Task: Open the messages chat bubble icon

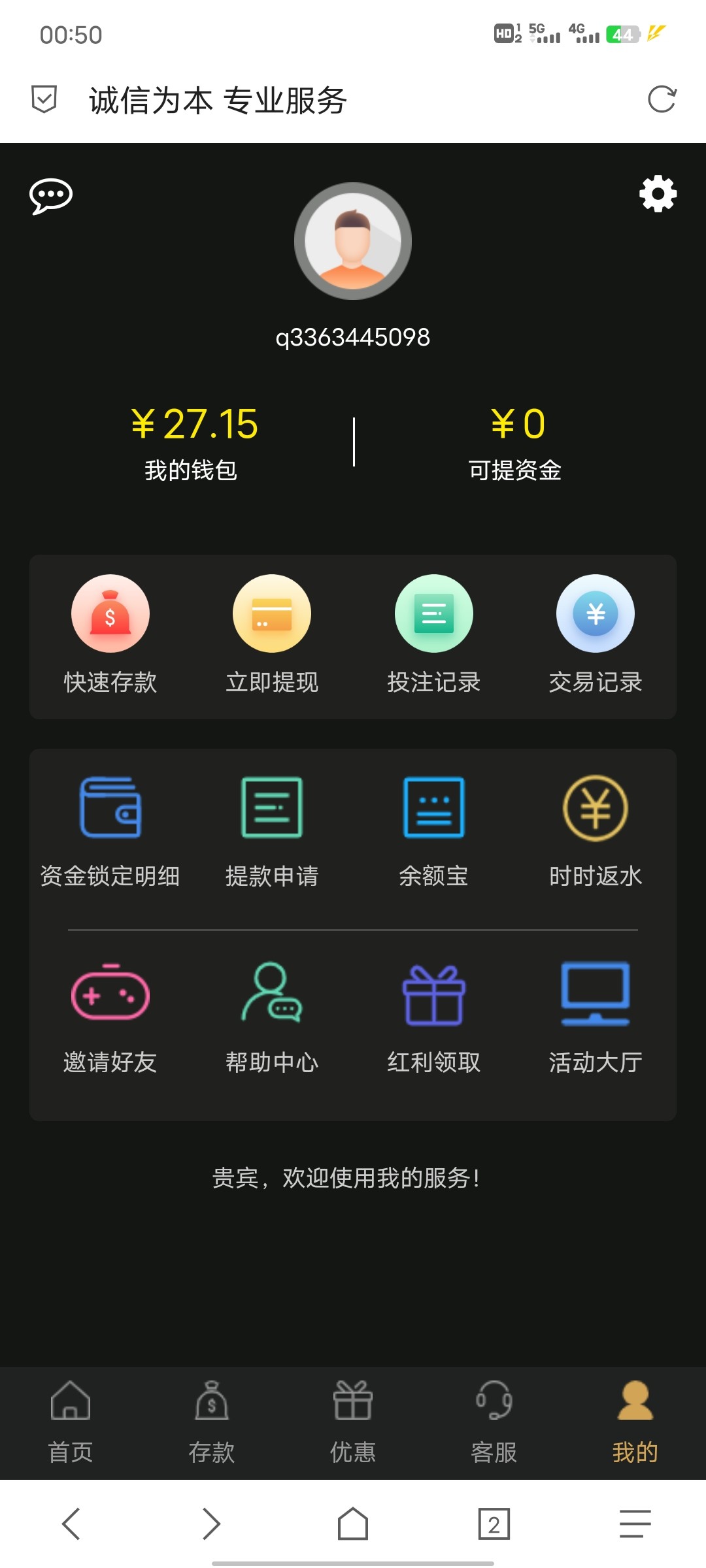Action: (x=51, y=195)
